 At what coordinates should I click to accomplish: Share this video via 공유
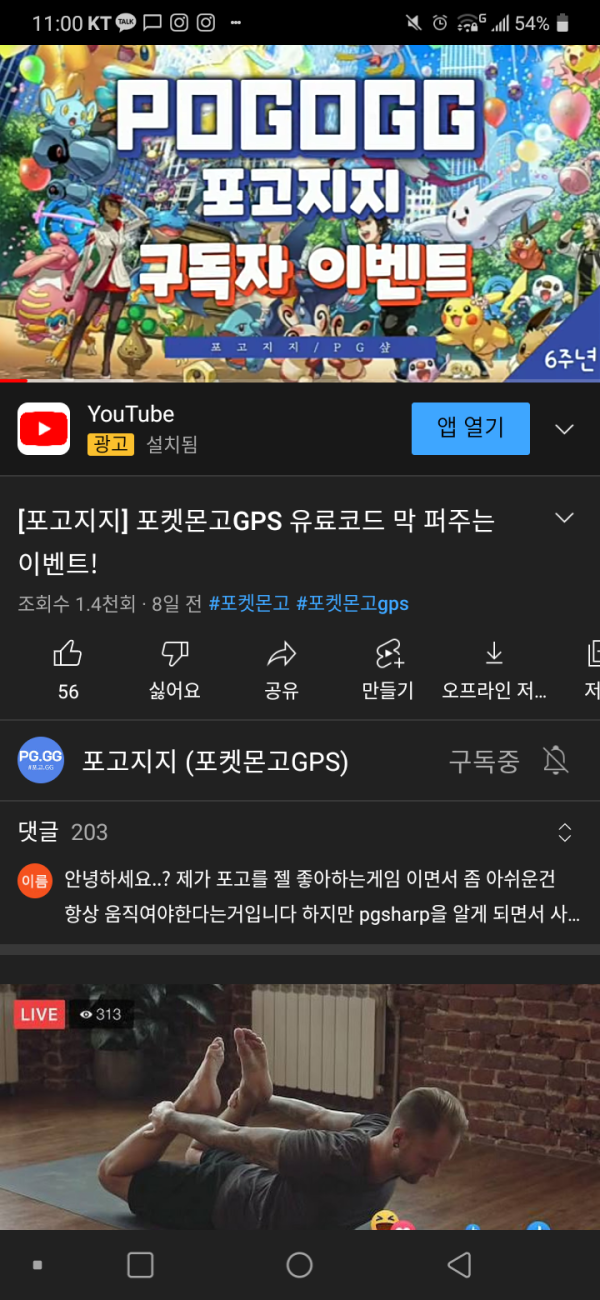pos(281,668)
